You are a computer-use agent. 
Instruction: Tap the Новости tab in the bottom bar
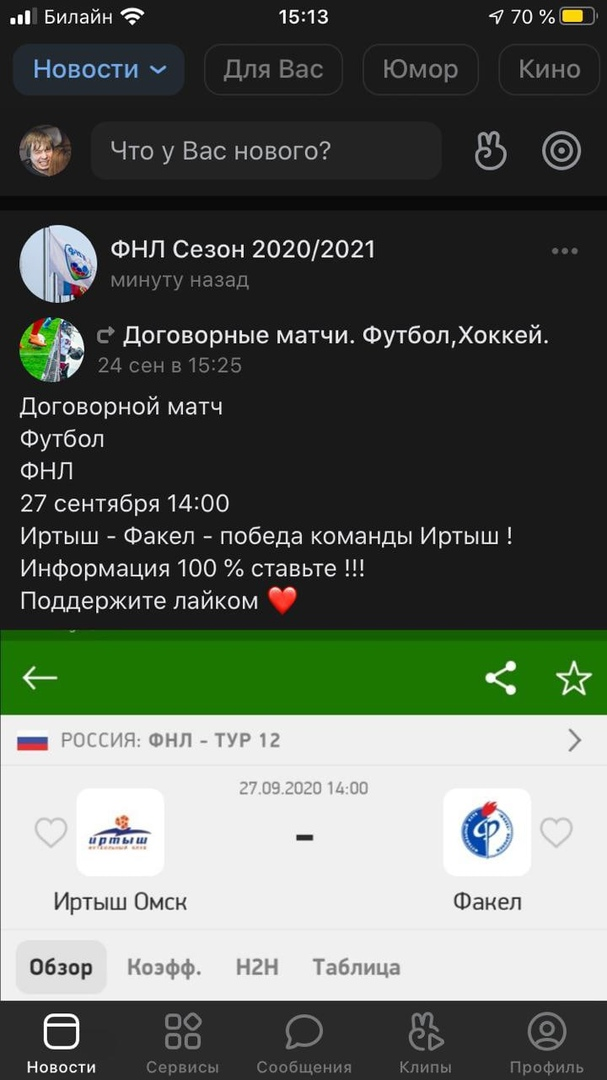(x=61, y=1043)
